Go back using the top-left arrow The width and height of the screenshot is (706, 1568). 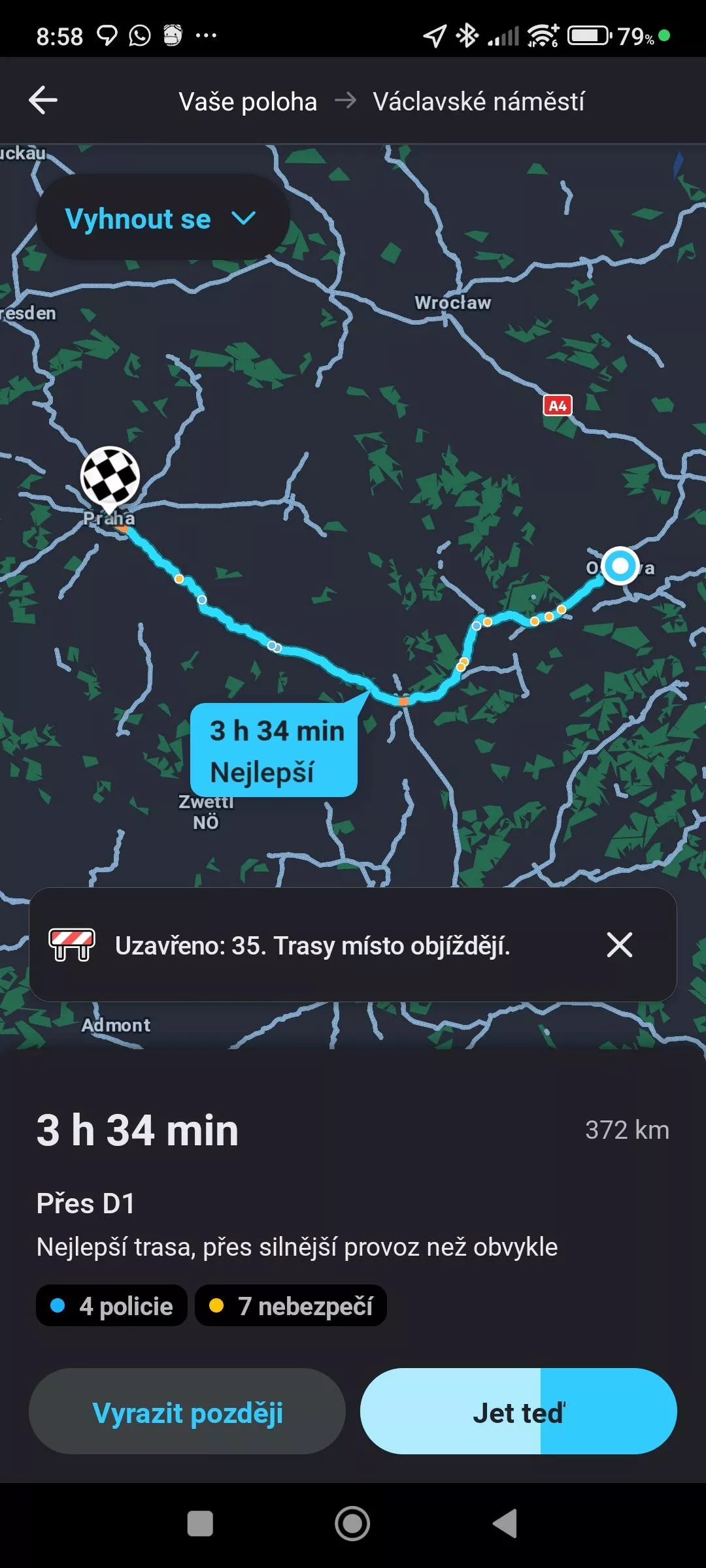coord(43,101)
